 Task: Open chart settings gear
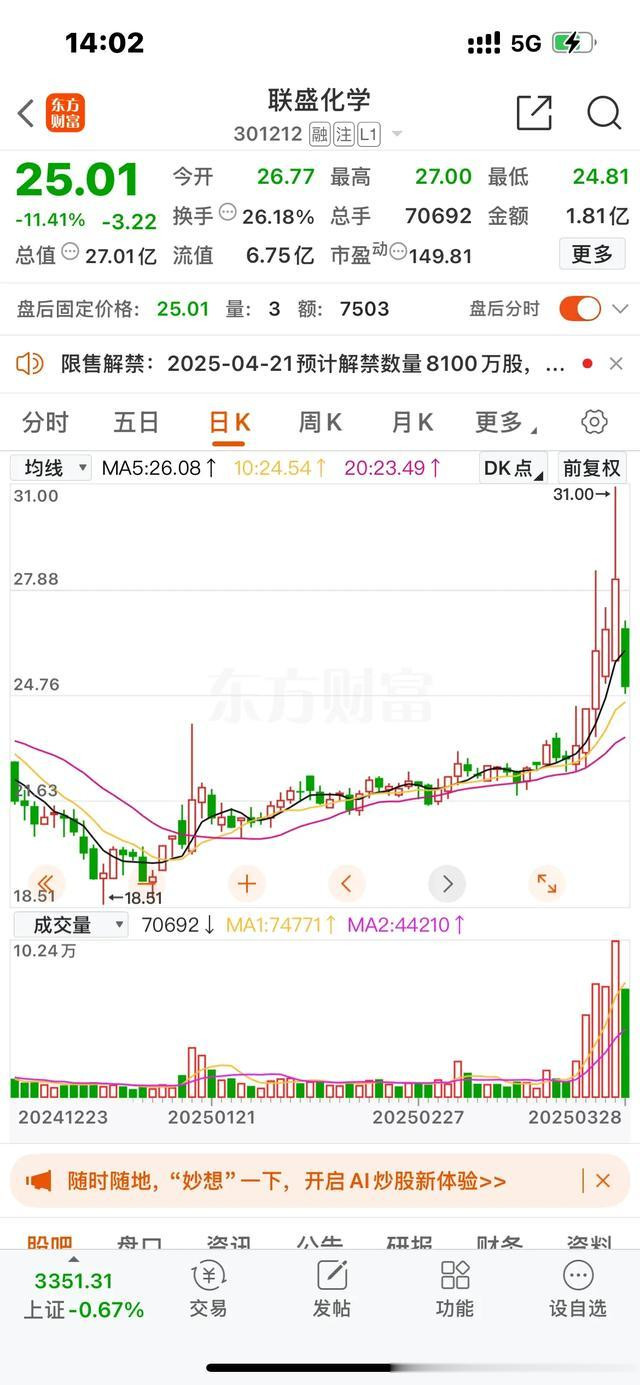tap(594, 423)
